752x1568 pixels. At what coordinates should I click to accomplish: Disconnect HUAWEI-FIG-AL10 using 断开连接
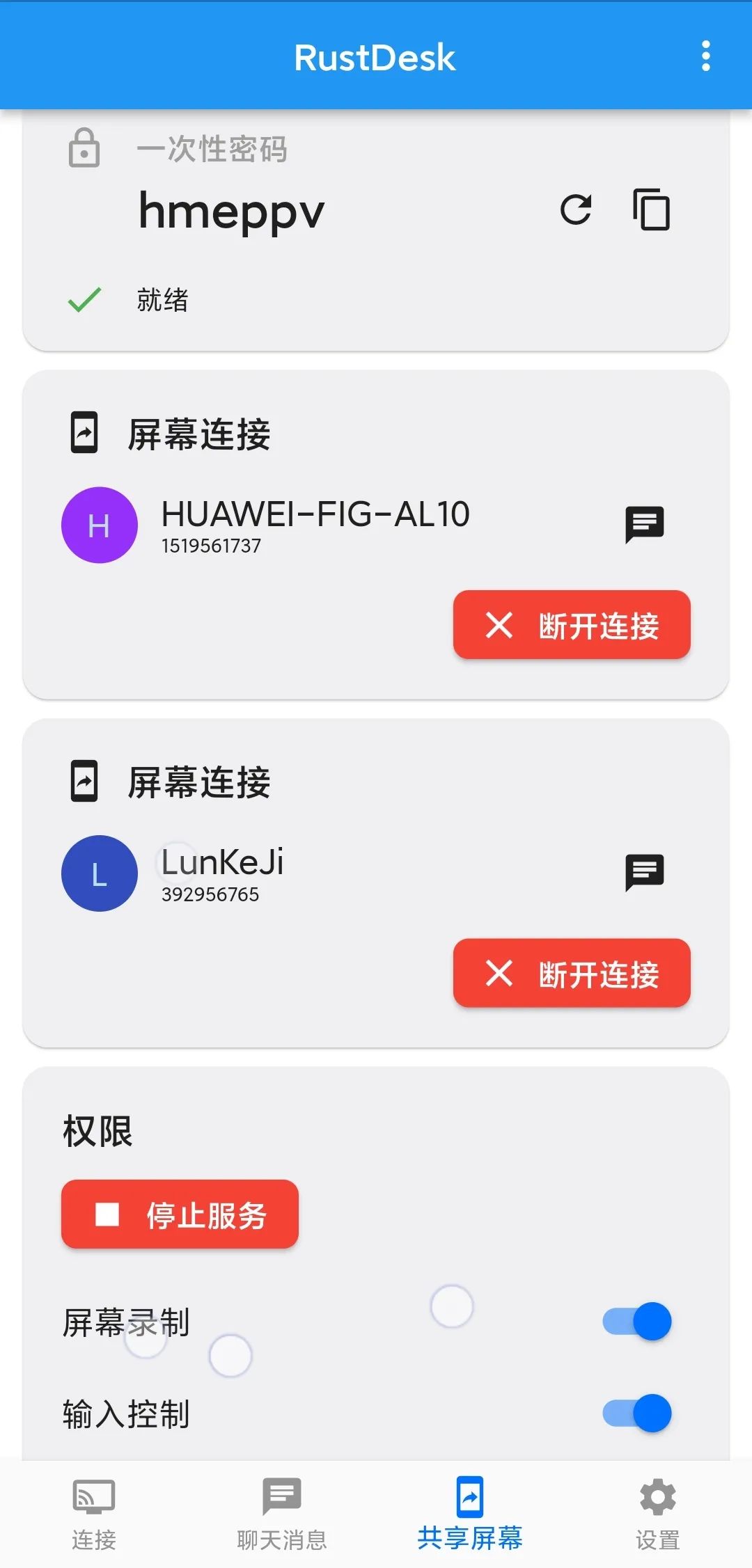[571, 626]
